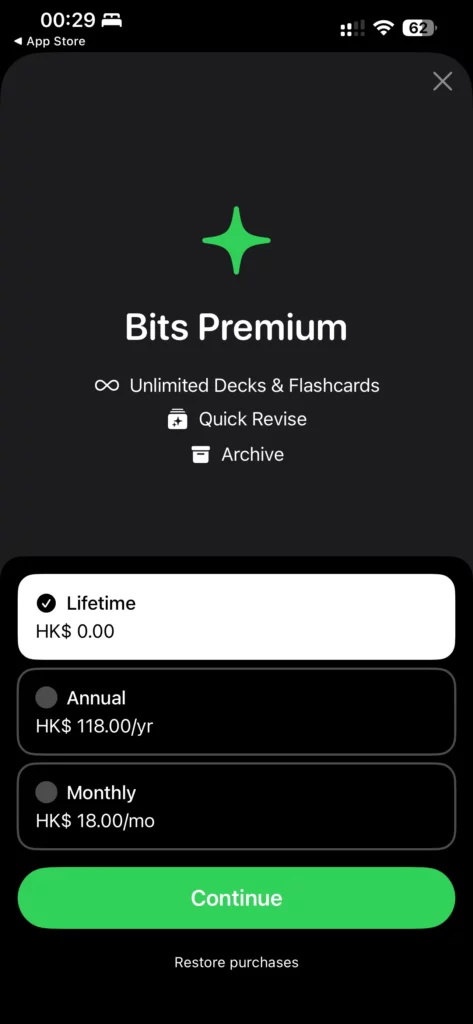Return to App Store via back link
473x1024 pixels.
pyautogui.click(x=50, y=42)
